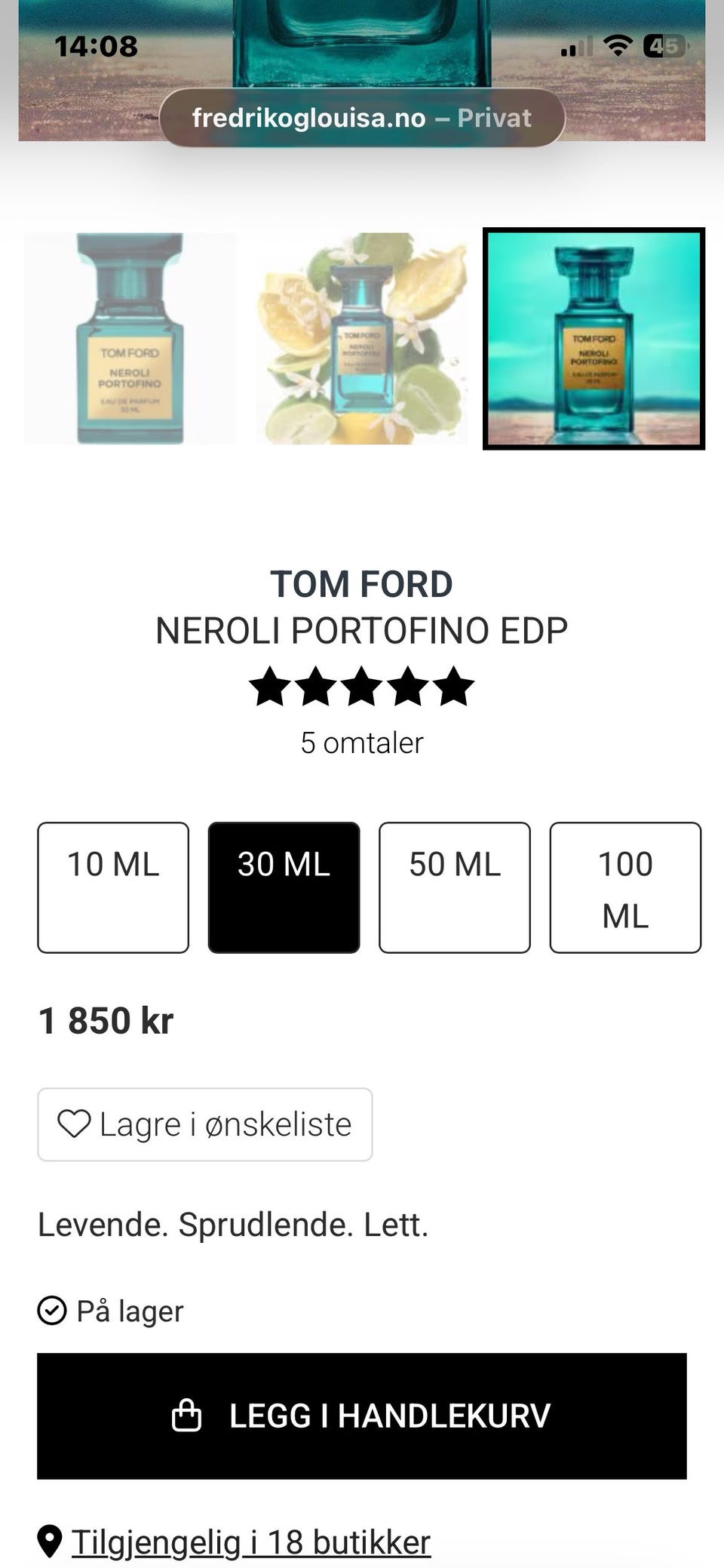Select the 100 ML size option
The height and width of the screenshot is (1568, 724).
pos(625,887)
